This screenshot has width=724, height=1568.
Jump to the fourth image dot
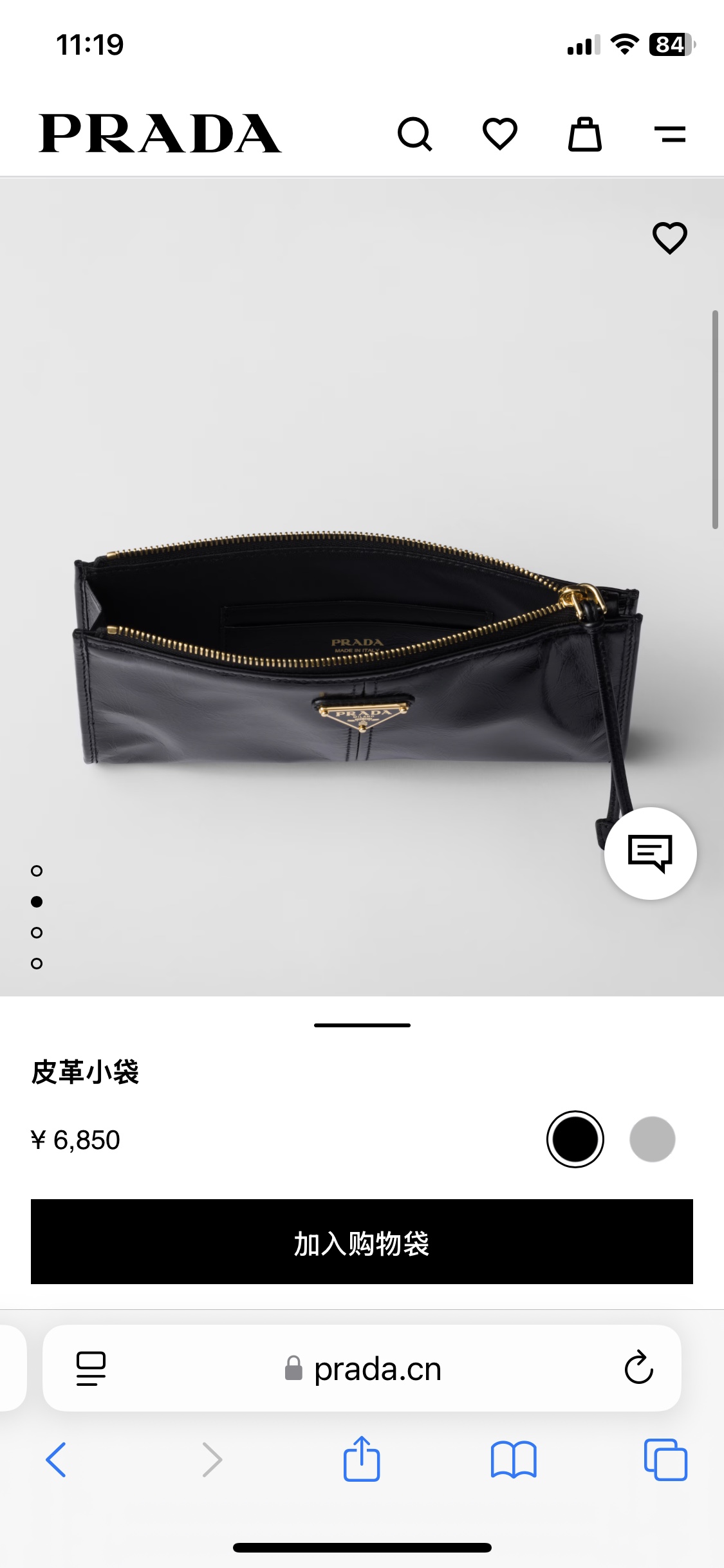click(37, 964)
